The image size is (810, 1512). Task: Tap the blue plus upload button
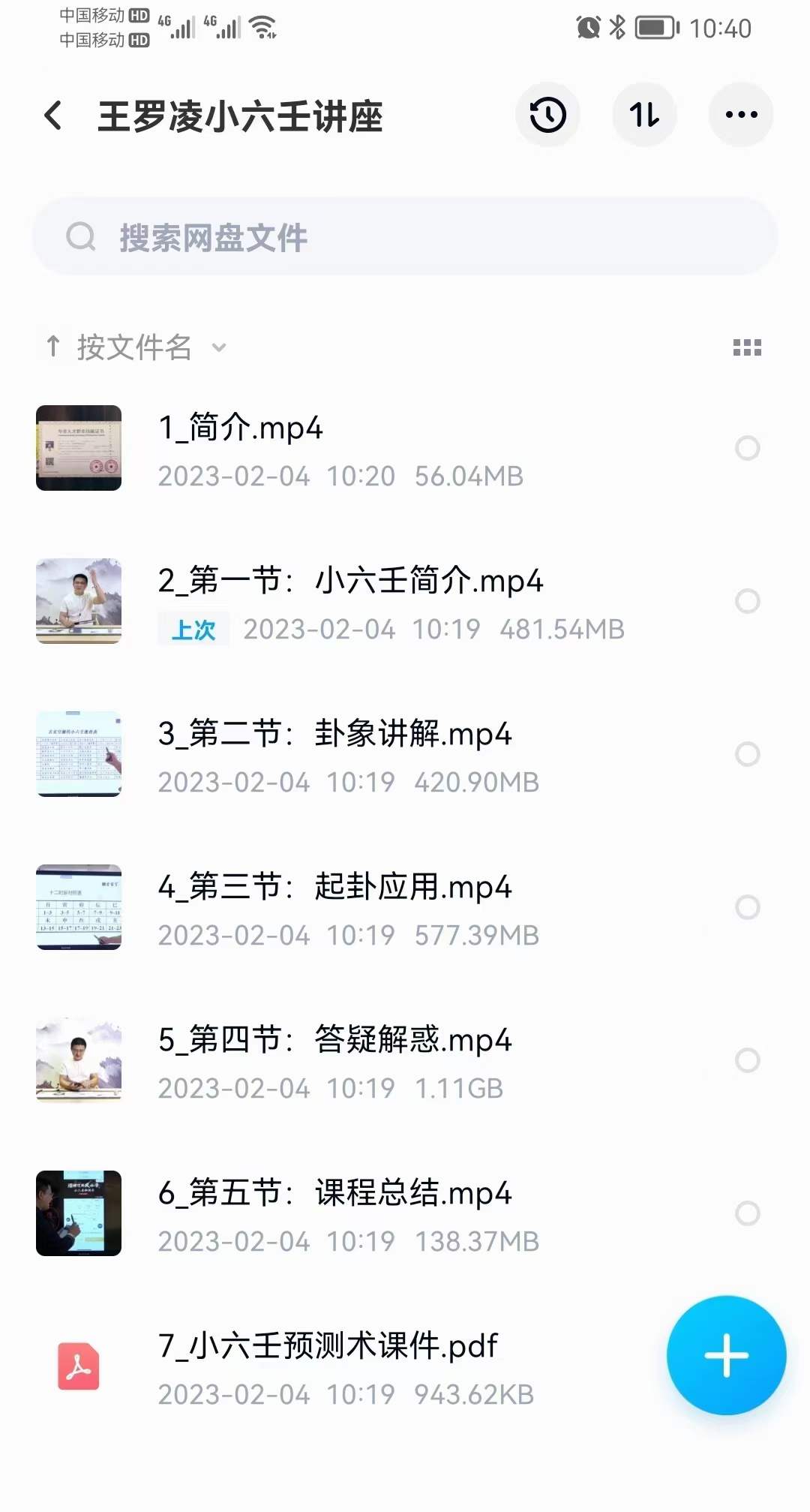[724, 1354]
